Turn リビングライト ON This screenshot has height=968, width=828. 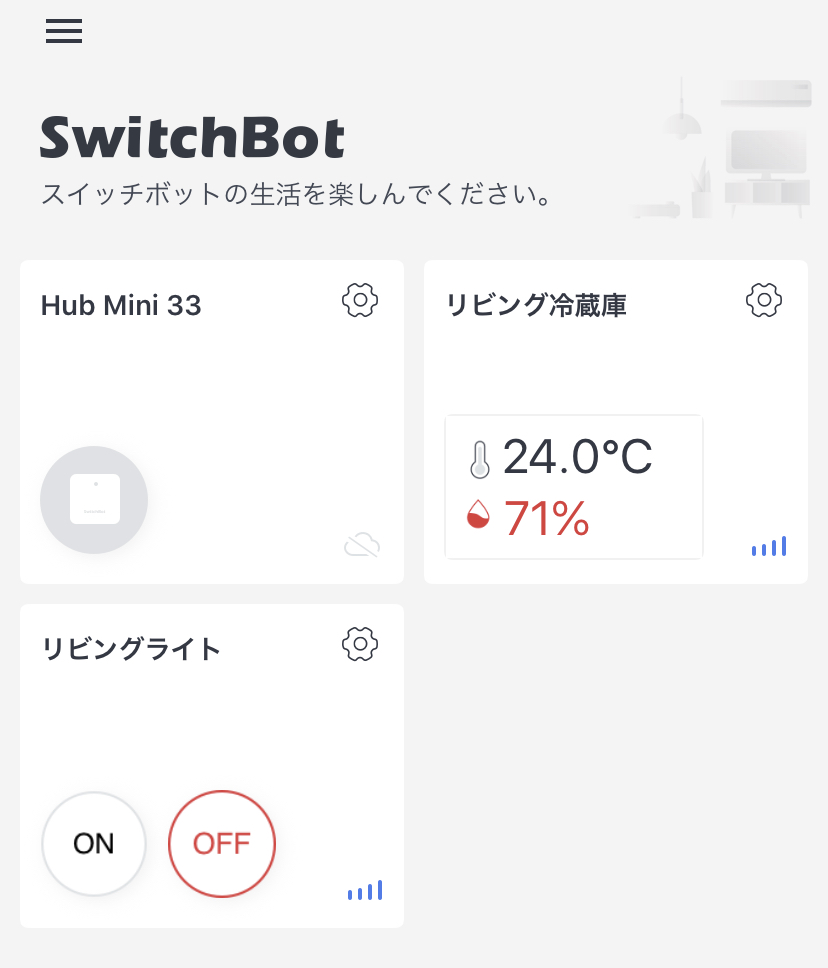coord(94,844)
